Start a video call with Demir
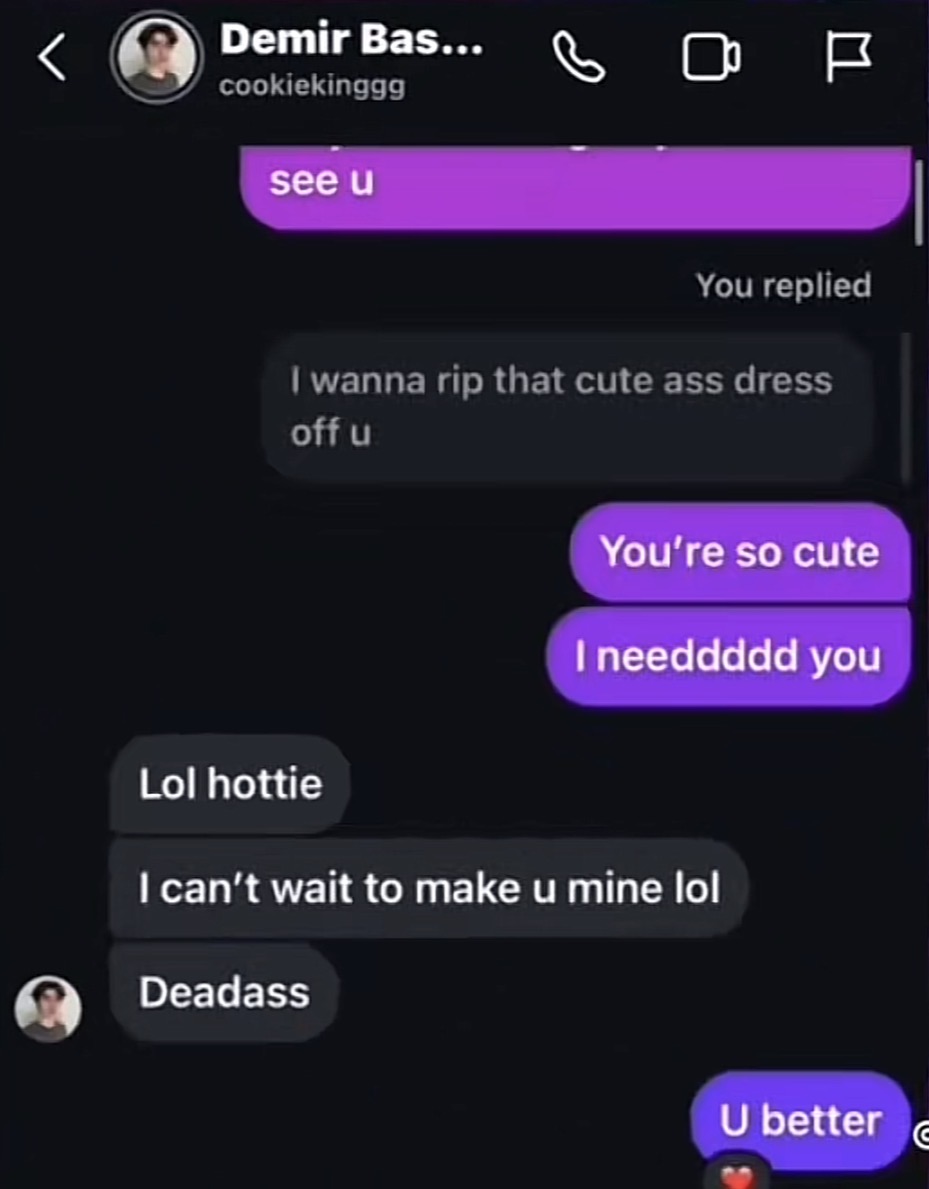The image size is (929, 1189). pyautogui.click(x=711, y=59)
